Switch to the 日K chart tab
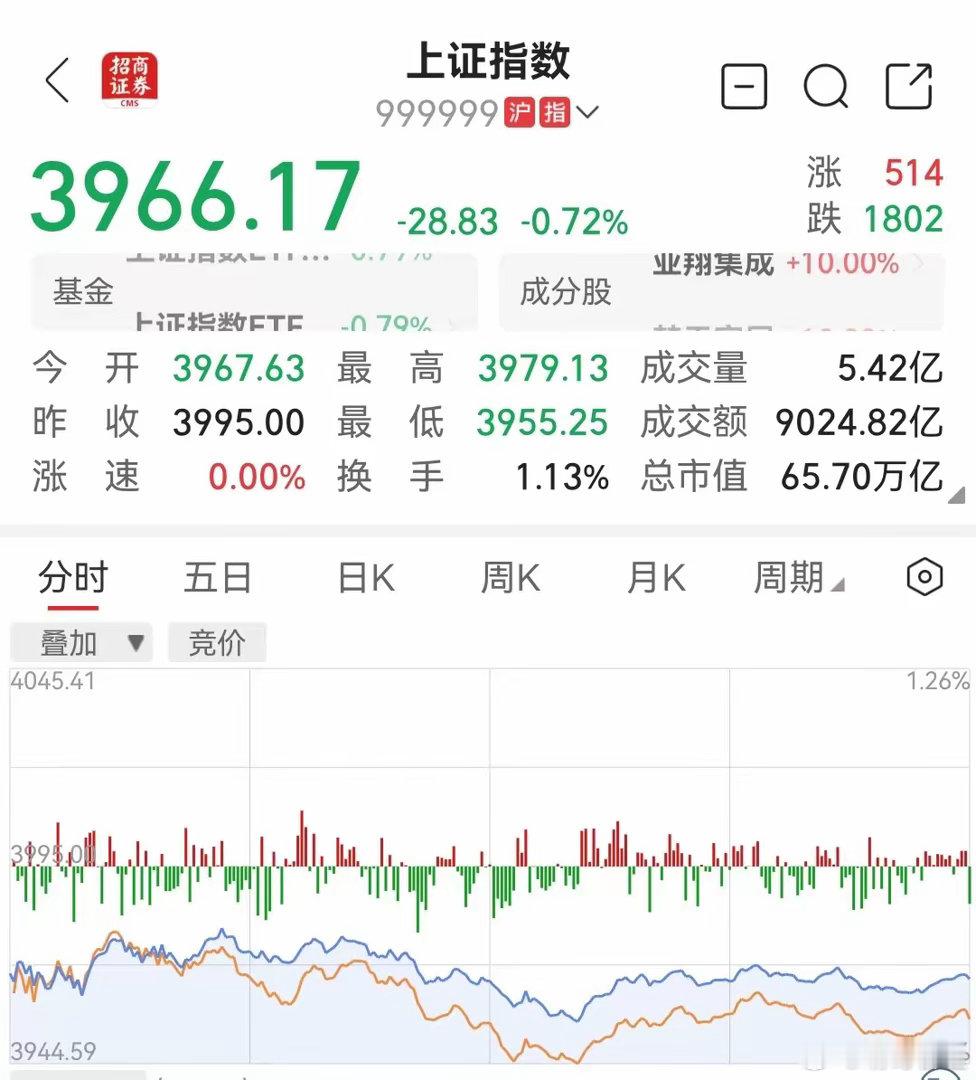Screen dimensions: 976x1080 coord(364,577)
